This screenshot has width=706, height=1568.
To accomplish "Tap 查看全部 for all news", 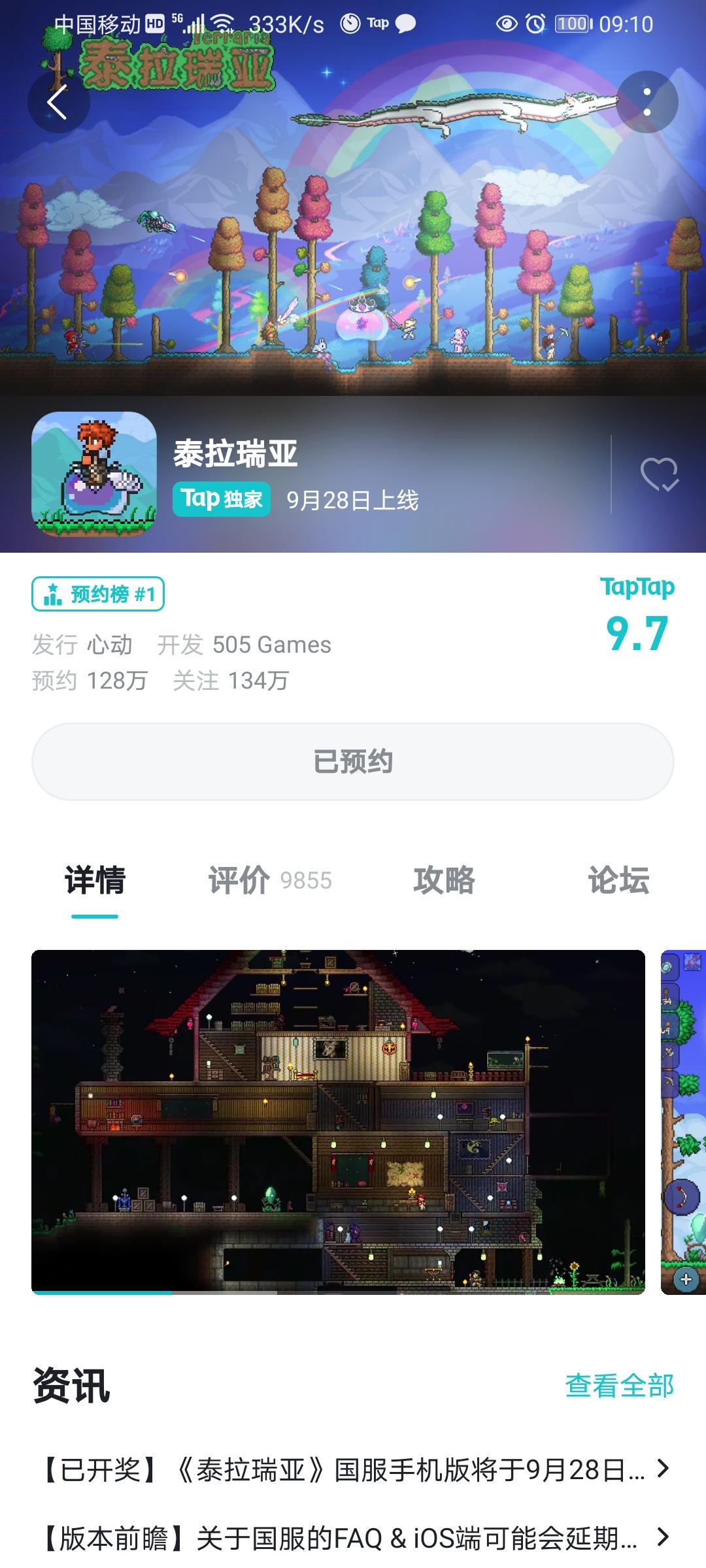I will coord(619,1386).
